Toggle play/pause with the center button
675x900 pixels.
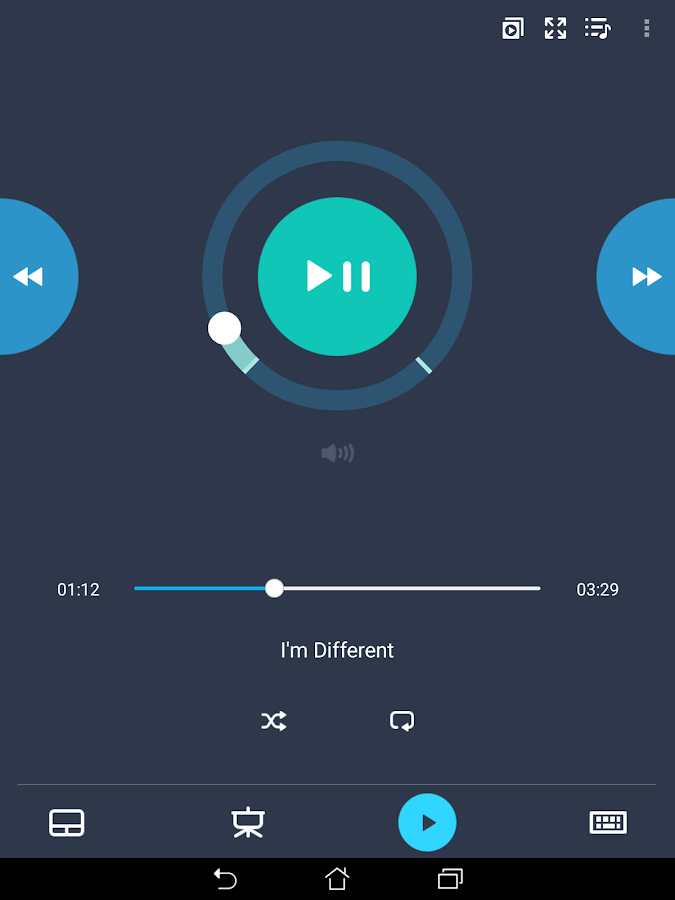click(x=337, y=276)
